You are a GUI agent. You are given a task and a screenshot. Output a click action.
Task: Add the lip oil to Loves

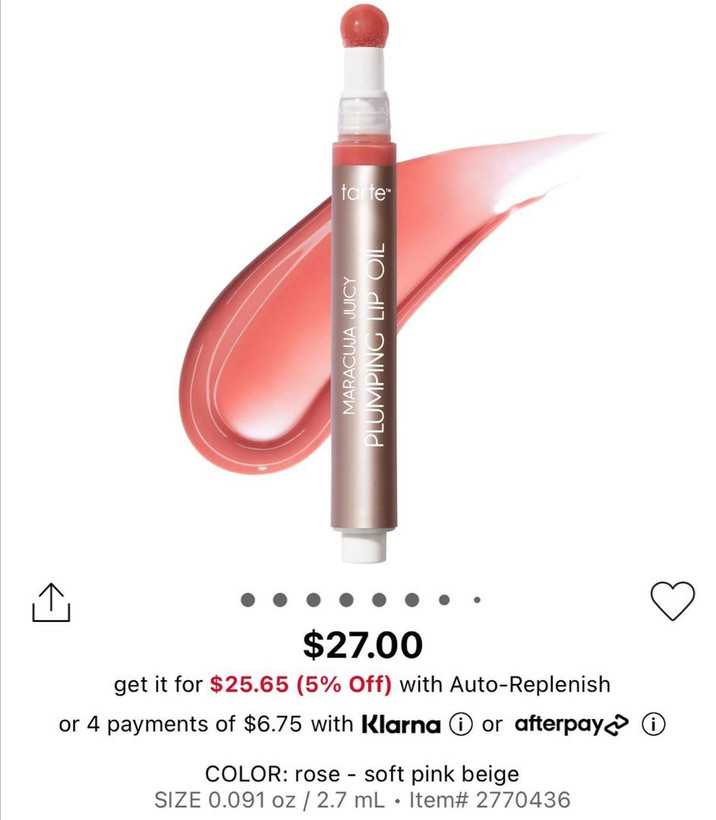coord(672,599)
